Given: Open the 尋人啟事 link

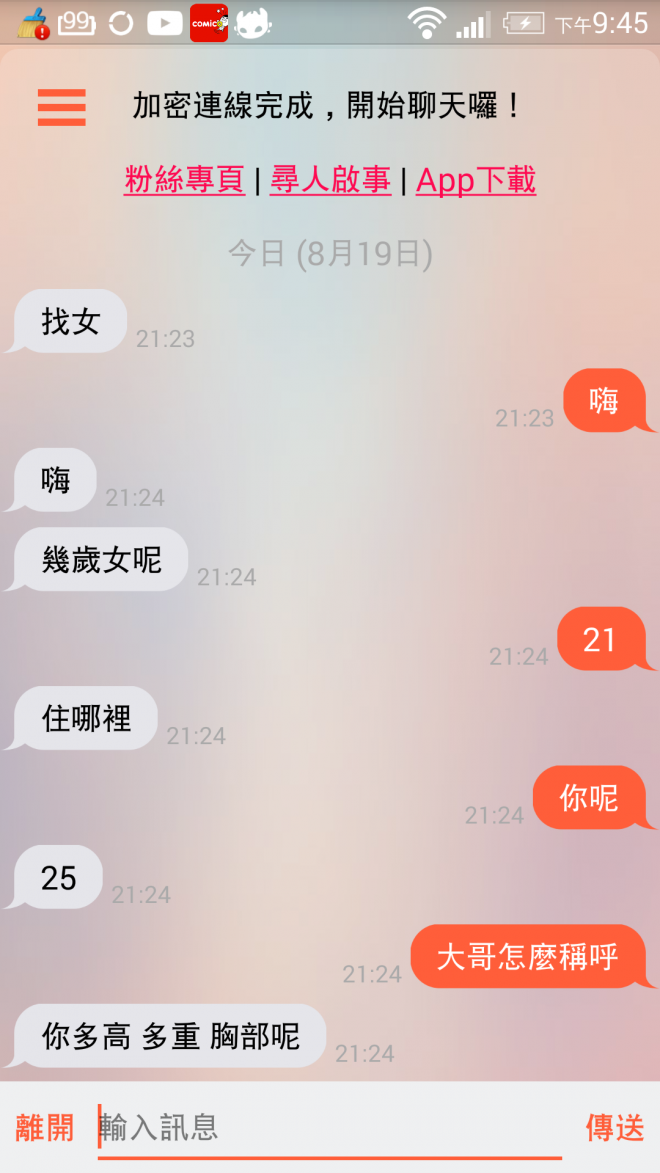Looking at the screenshot, I should (x=330, y=180).
